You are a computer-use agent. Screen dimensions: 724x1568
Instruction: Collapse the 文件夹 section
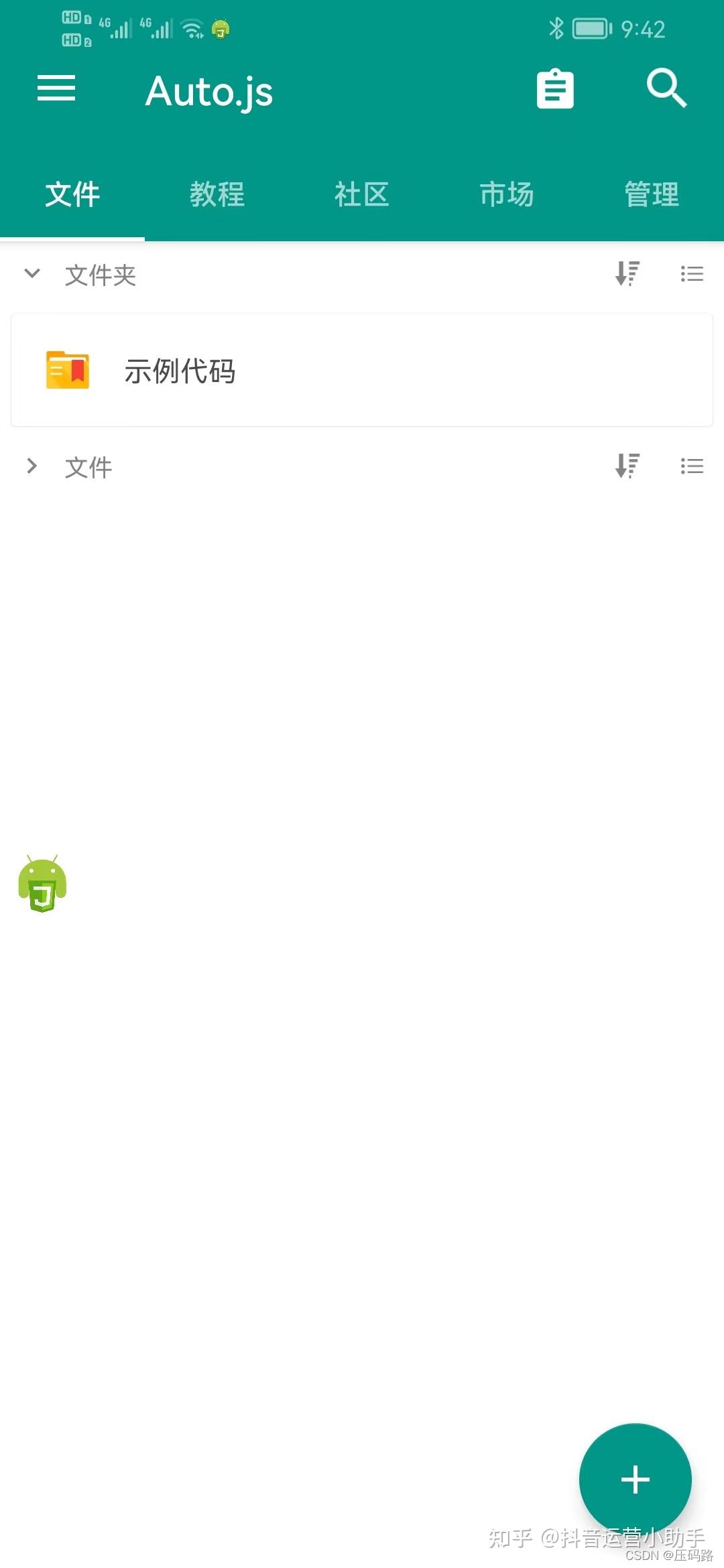[x=32, y=273]
